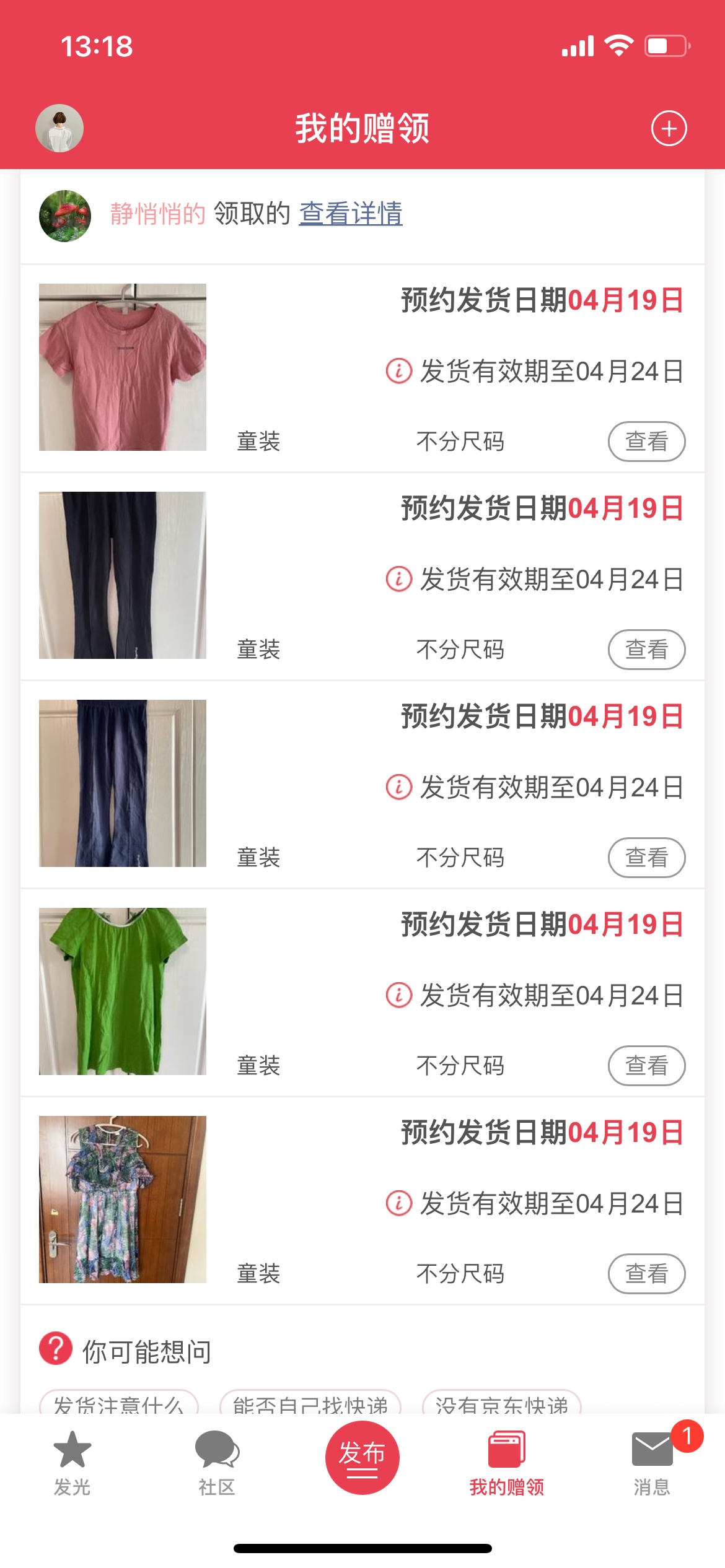Open 查看详情 link
The width and height of the screenshot is (725, 1568).
351,214
